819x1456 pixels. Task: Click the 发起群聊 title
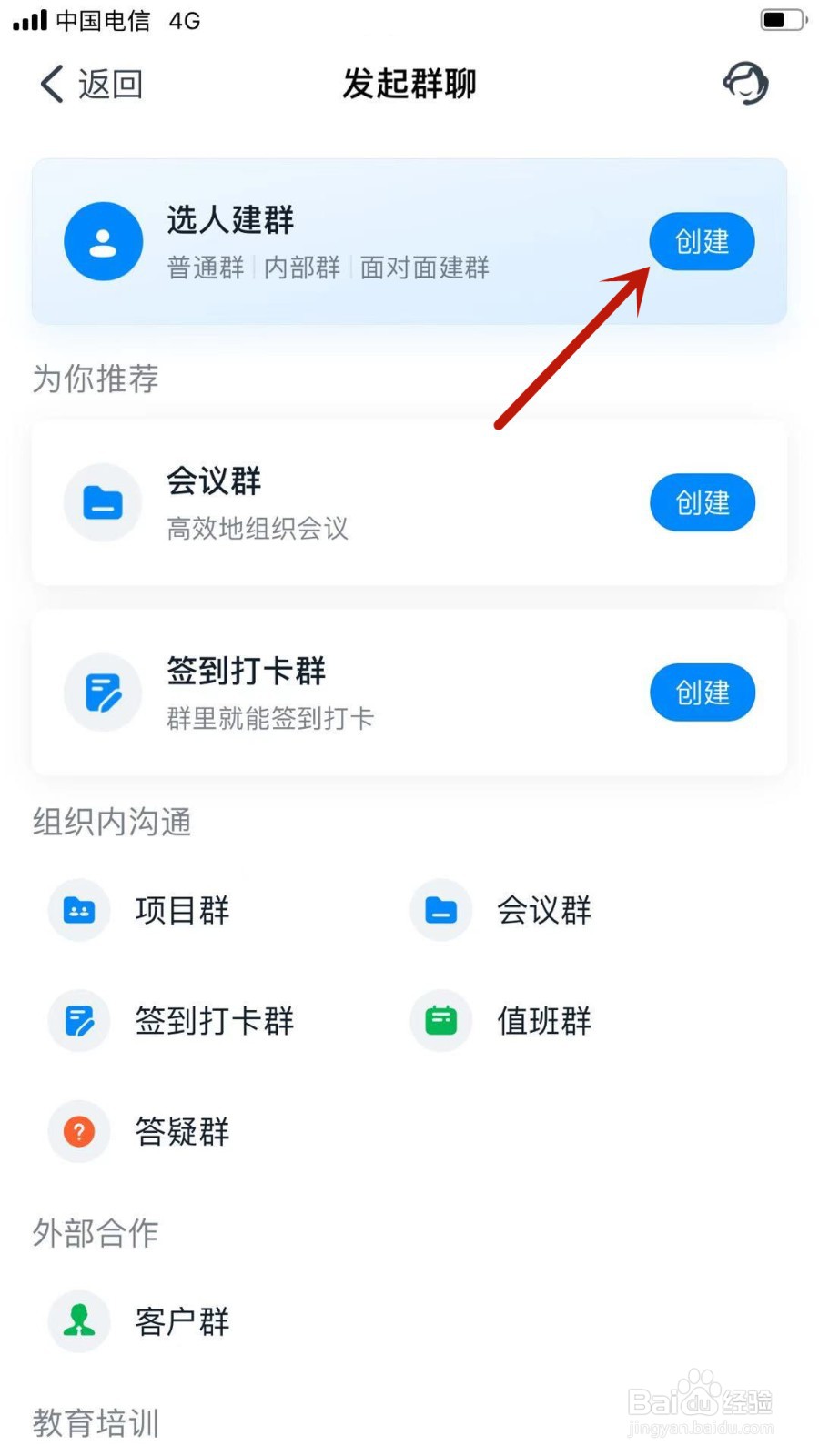(x=409, y=83)
